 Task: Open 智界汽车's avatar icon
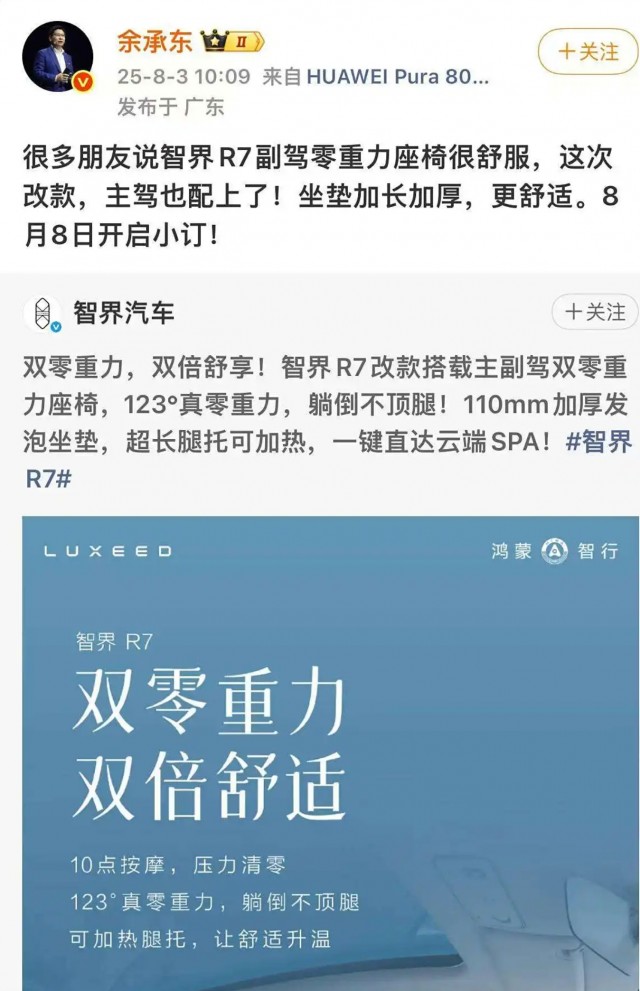(42, 313)
